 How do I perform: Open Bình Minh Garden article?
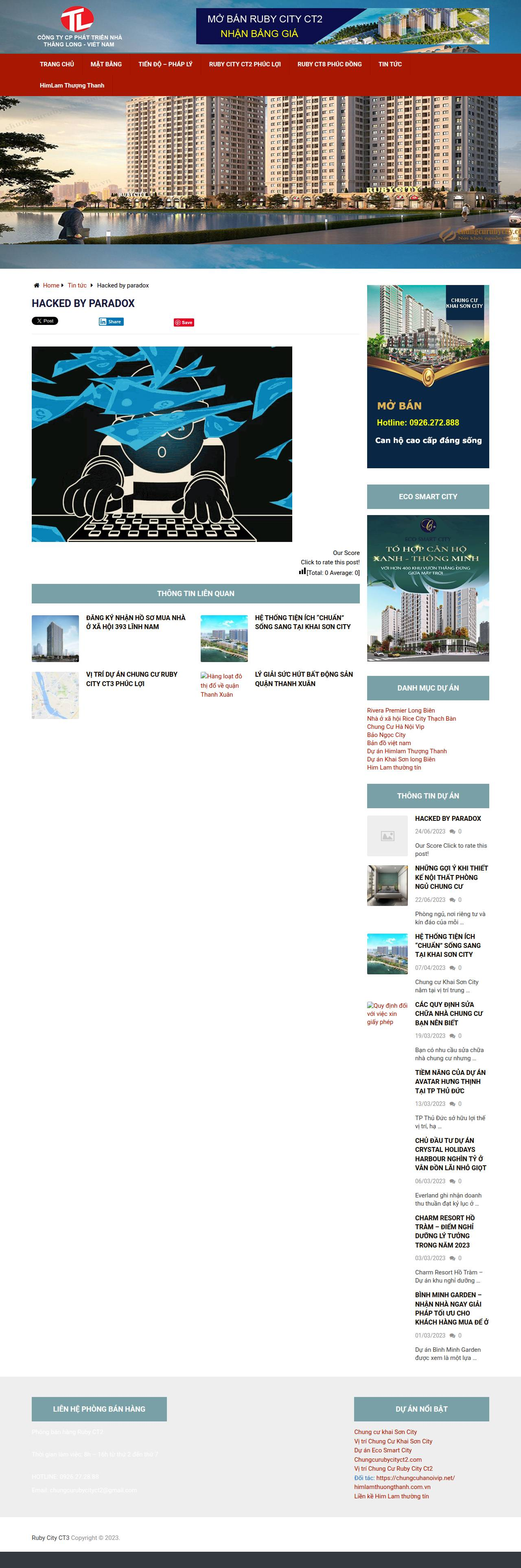point(452,1309)
